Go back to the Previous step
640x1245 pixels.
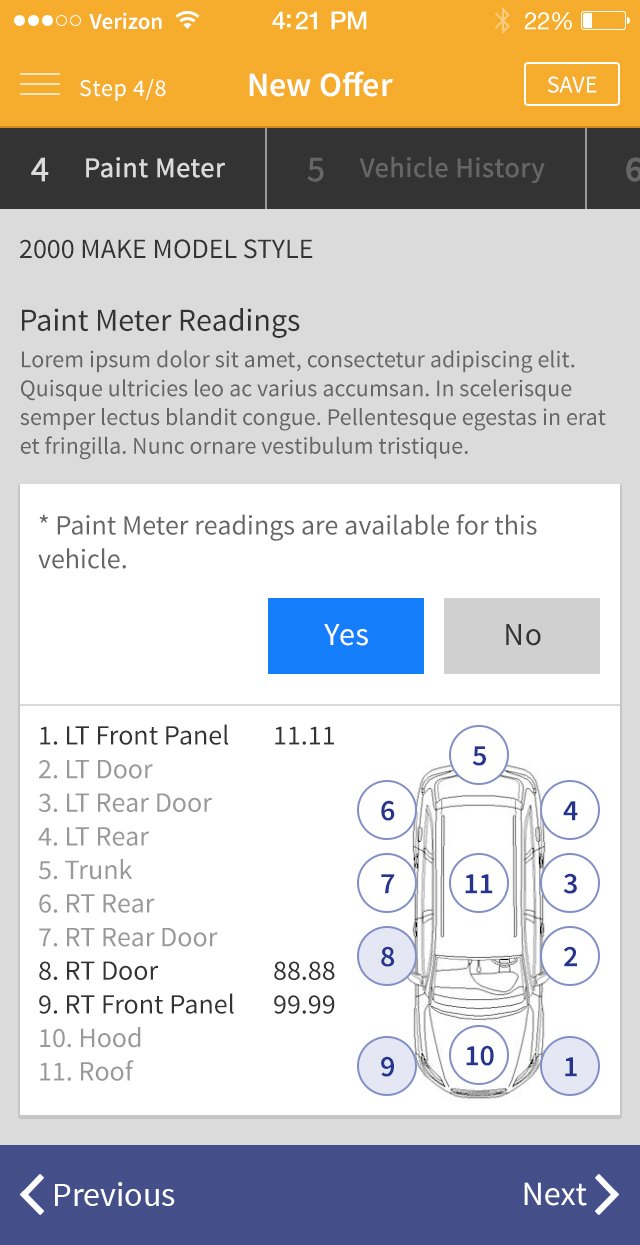click(97, 1195)
